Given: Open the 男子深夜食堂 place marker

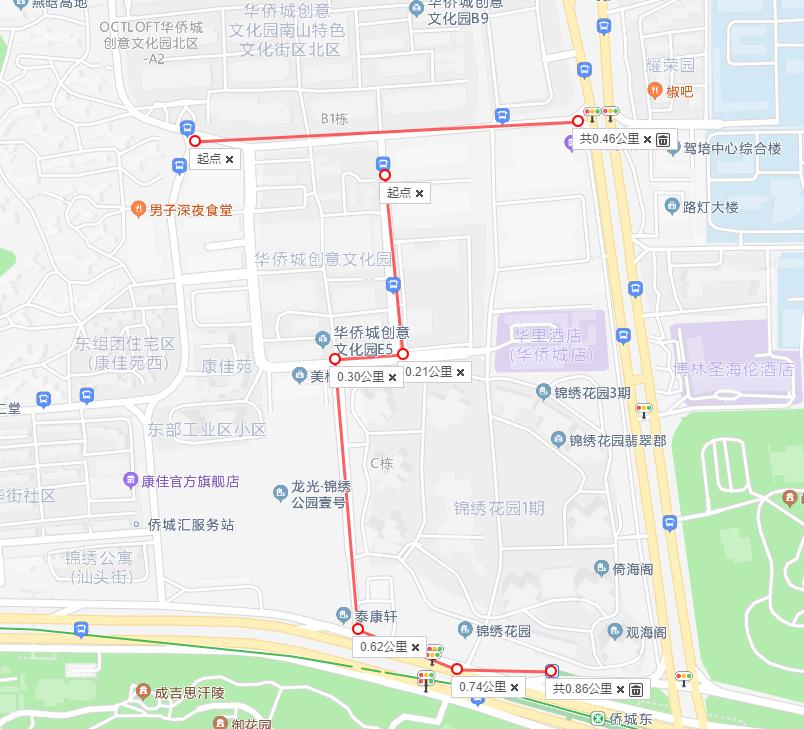Looking at the screenshot, I should (138, 209).
